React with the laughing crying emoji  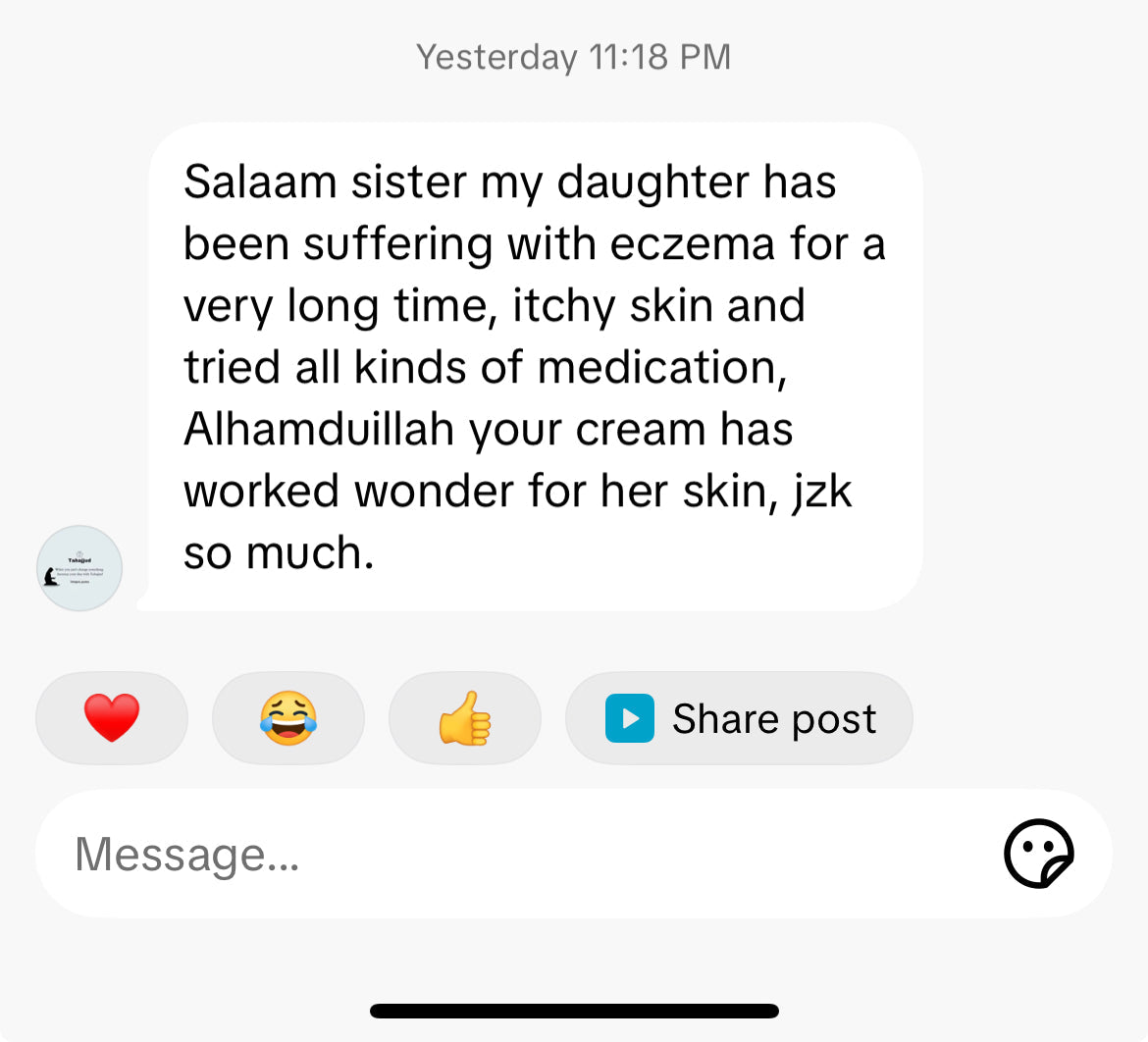tap(287, 718)
